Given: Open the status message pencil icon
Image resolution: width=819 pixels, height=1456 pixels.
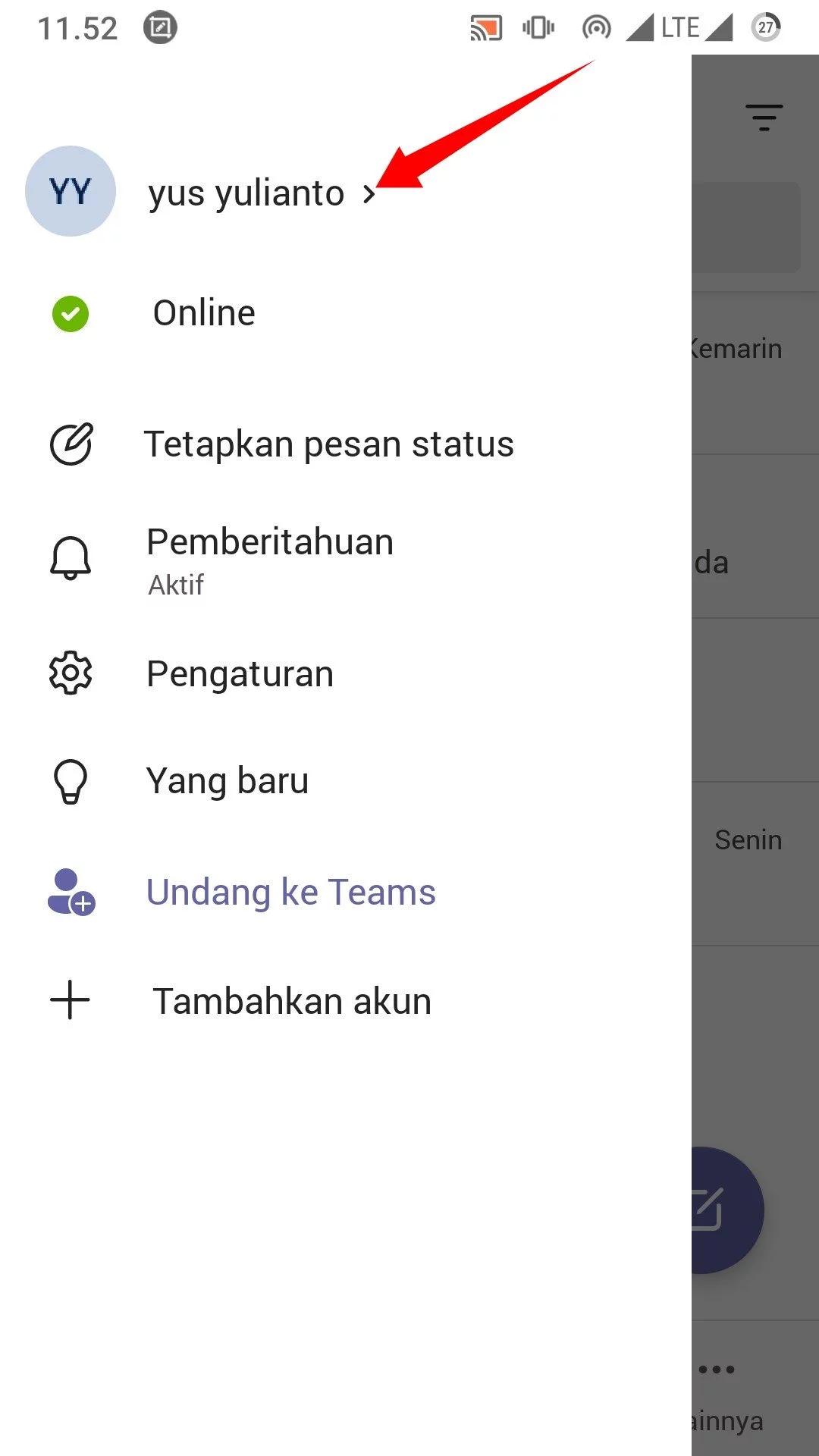Looking at the screenshot, I should click(71, 444).
